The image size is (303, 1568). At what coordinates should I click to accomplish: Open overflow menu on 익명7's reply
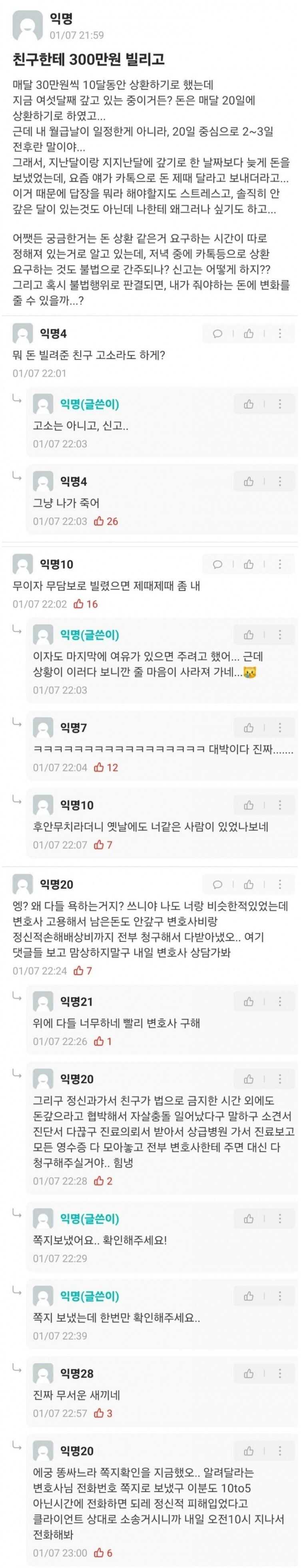(x=280, y=728)
